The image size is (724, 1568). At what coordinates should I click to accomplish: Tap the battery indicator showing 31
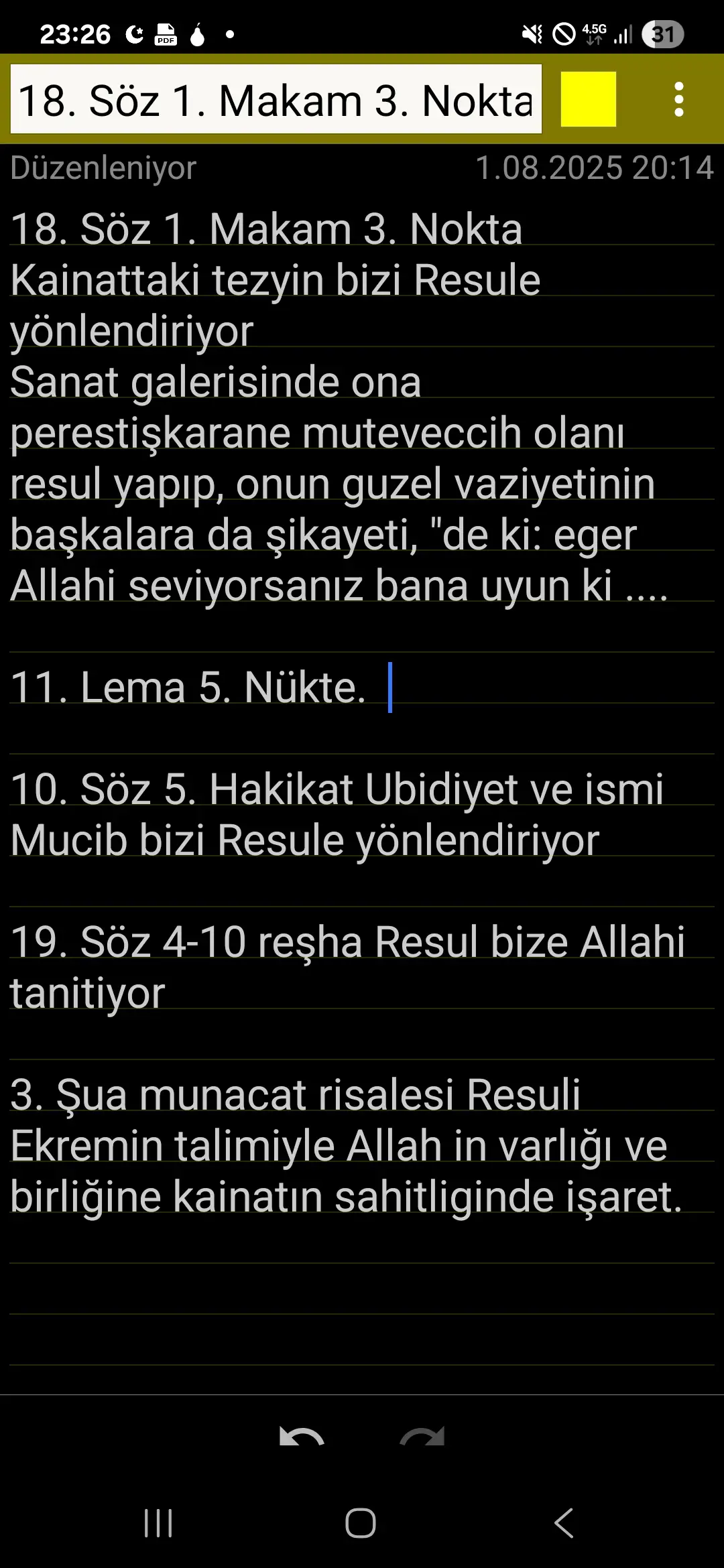tap(663, 32)
